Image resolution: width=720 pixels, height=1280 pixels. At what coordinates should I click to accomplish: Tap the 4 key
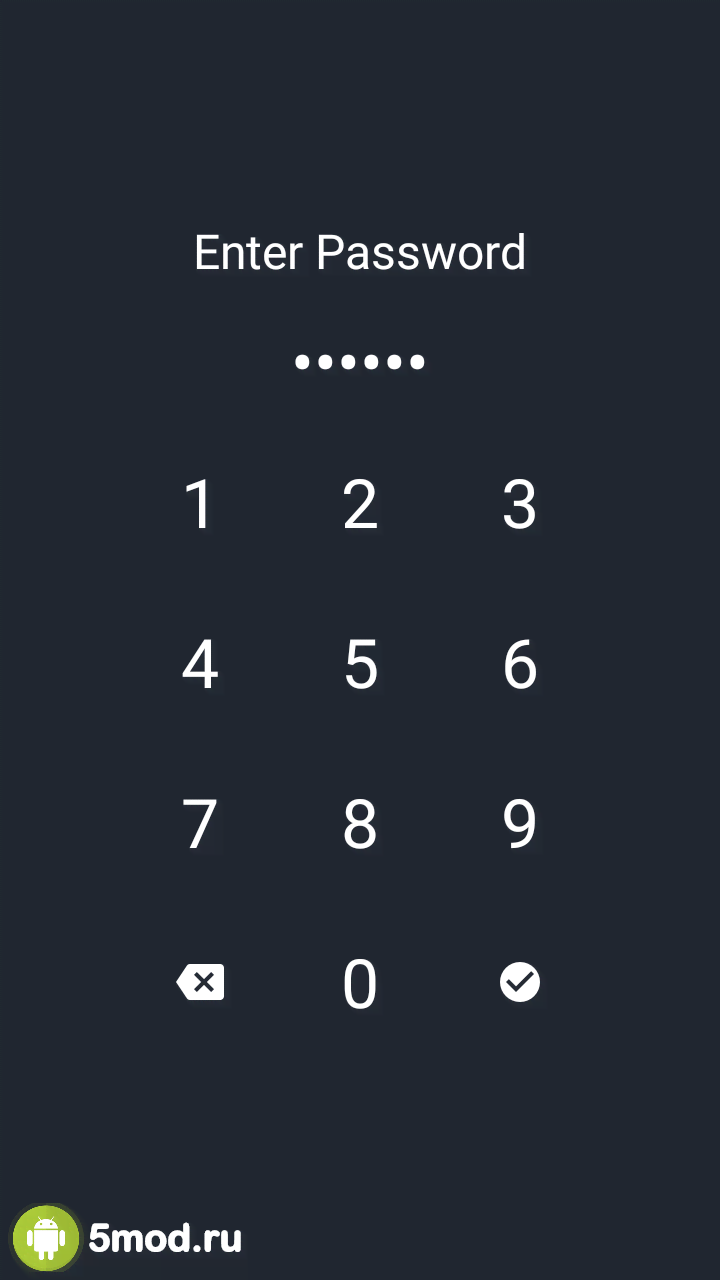click(200, 664)
